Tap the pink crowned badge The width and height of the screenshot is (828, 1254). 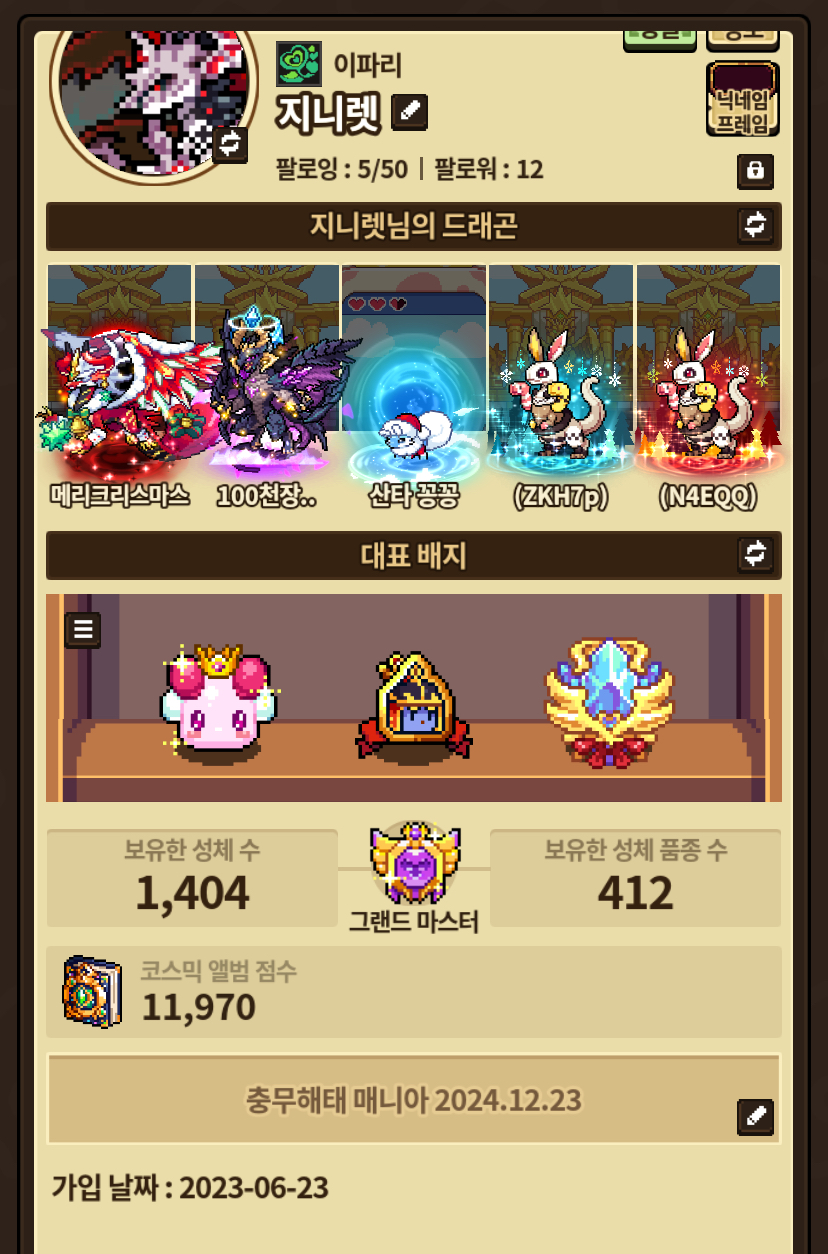218,698
